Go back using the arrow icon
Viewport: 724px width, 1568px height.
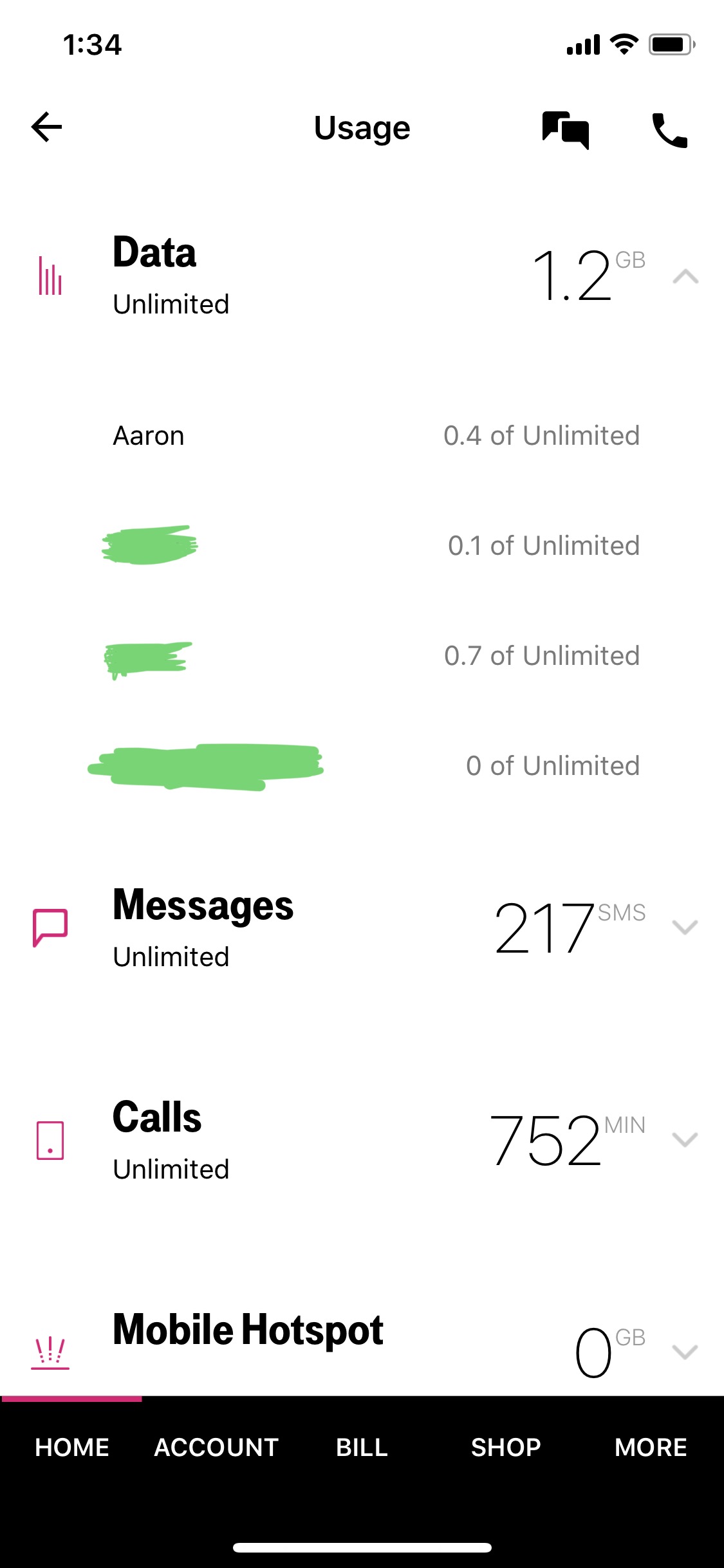(47, 127)
